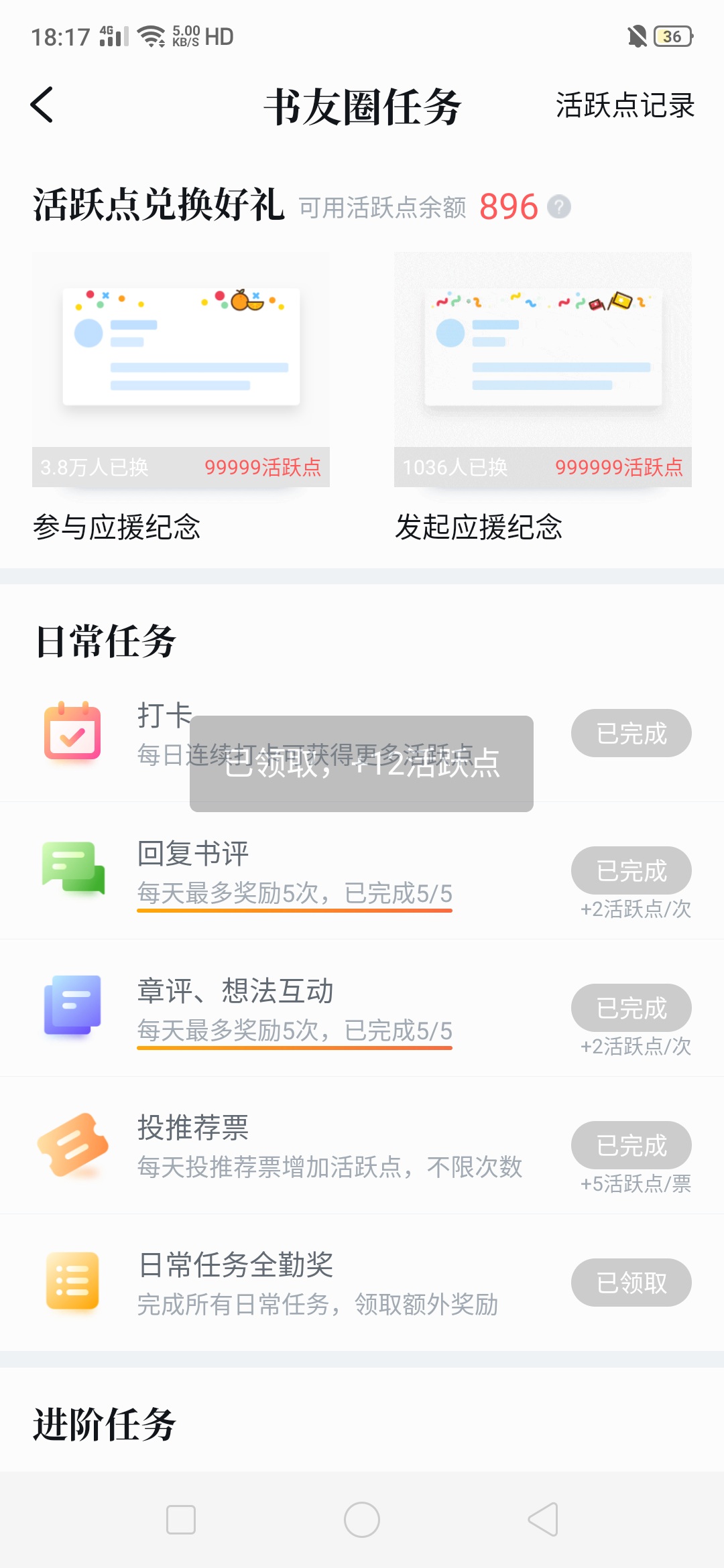Open 活跃点记录 history

coord(625,106)
